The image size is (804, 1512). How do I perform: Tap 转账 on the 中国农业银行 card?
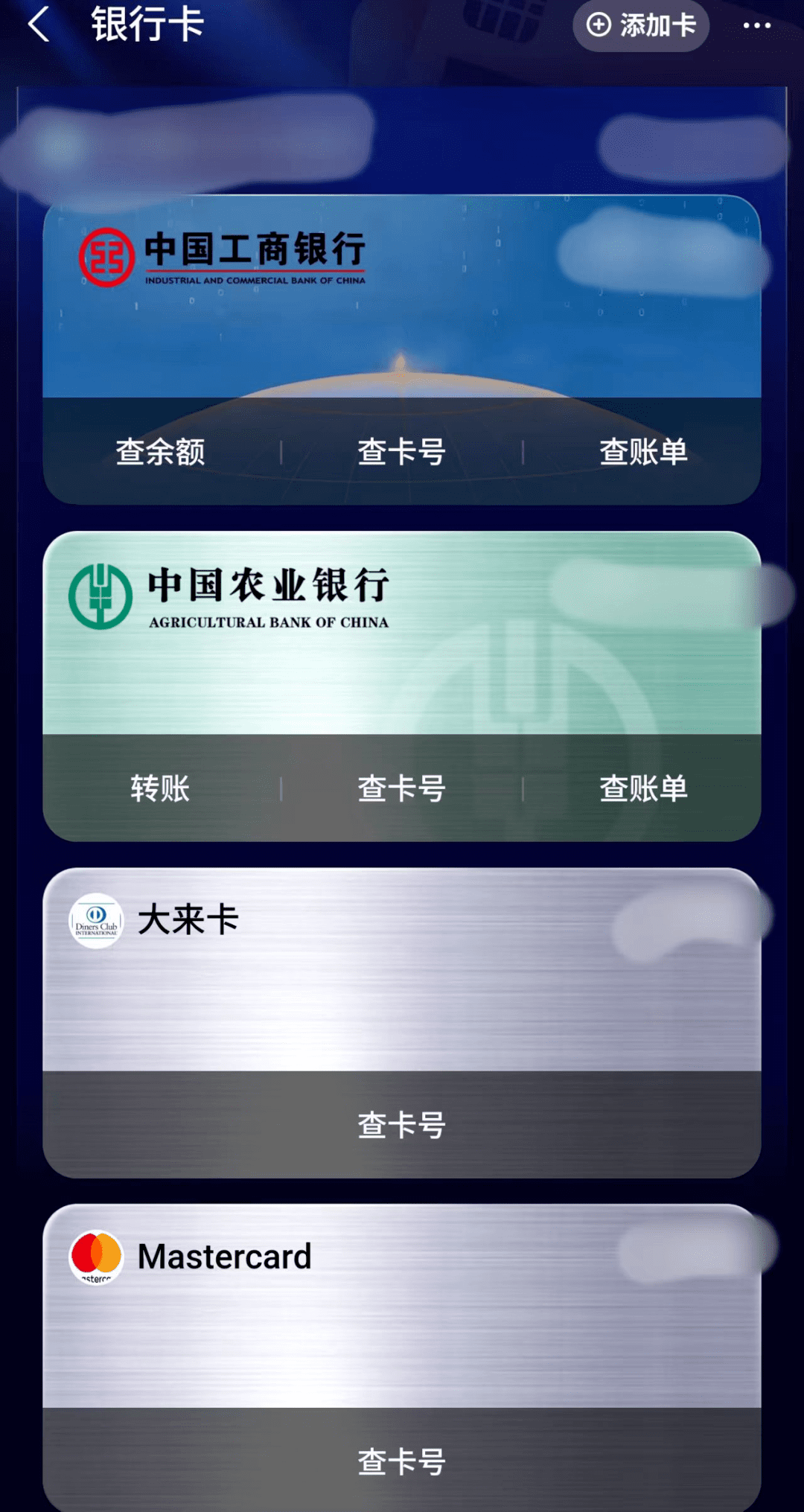click(x=160, y=788)
